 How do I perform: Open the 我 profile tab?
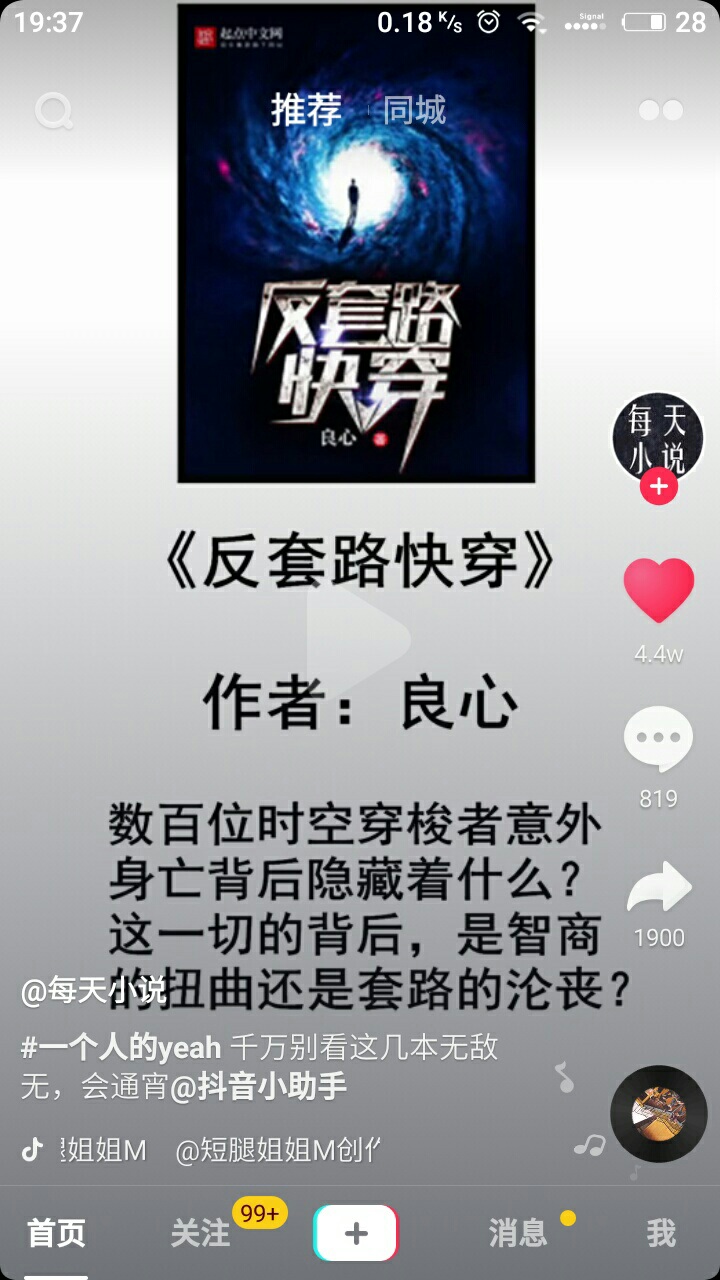(x=660, y=1233)
